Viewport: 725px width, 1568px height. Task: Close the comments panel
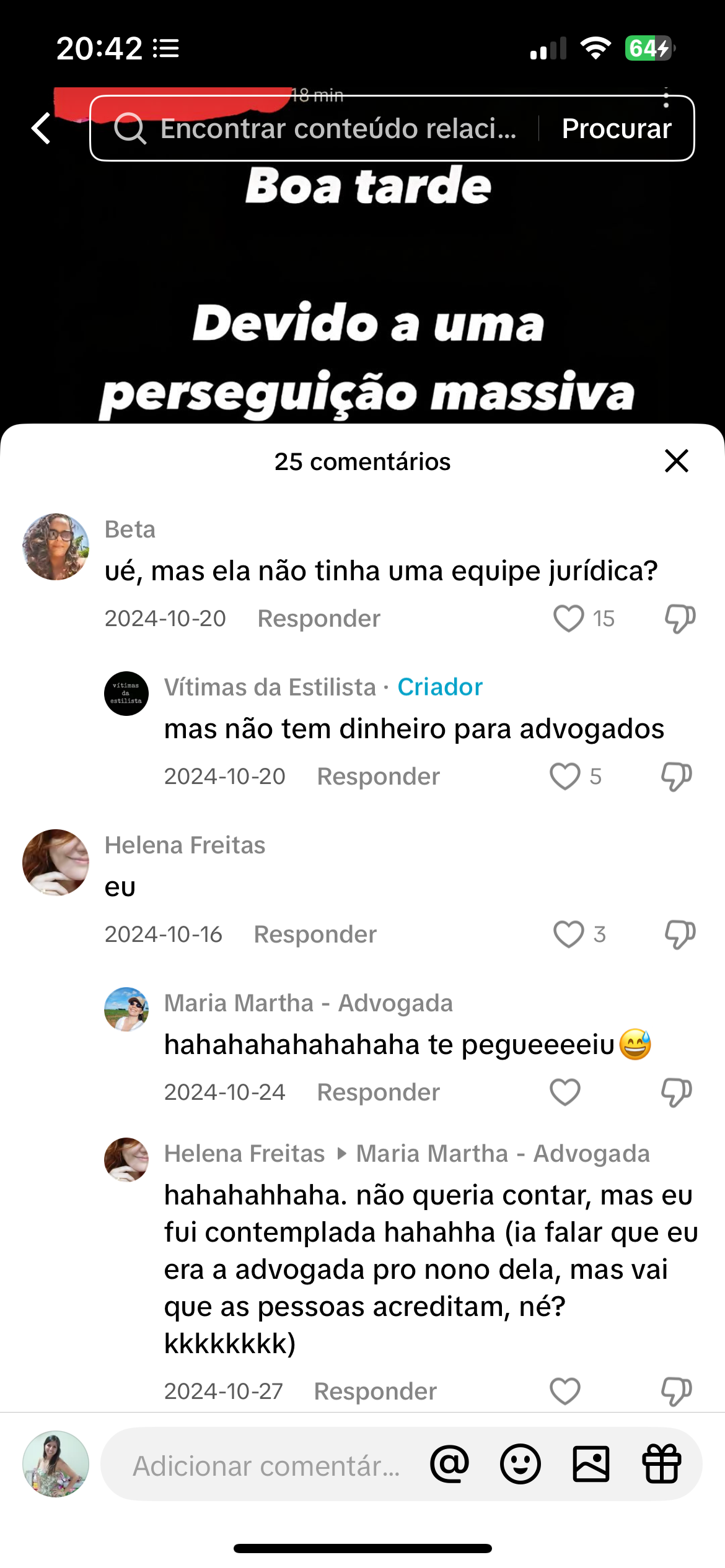tap(676, 461)
